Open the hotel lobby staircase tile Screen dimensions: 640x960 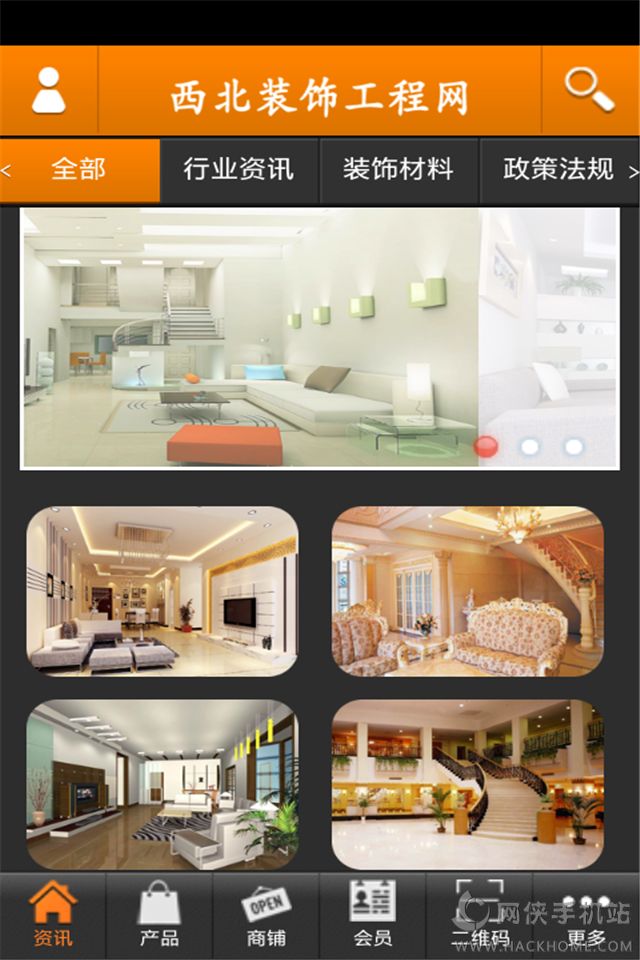coord(468,784)
